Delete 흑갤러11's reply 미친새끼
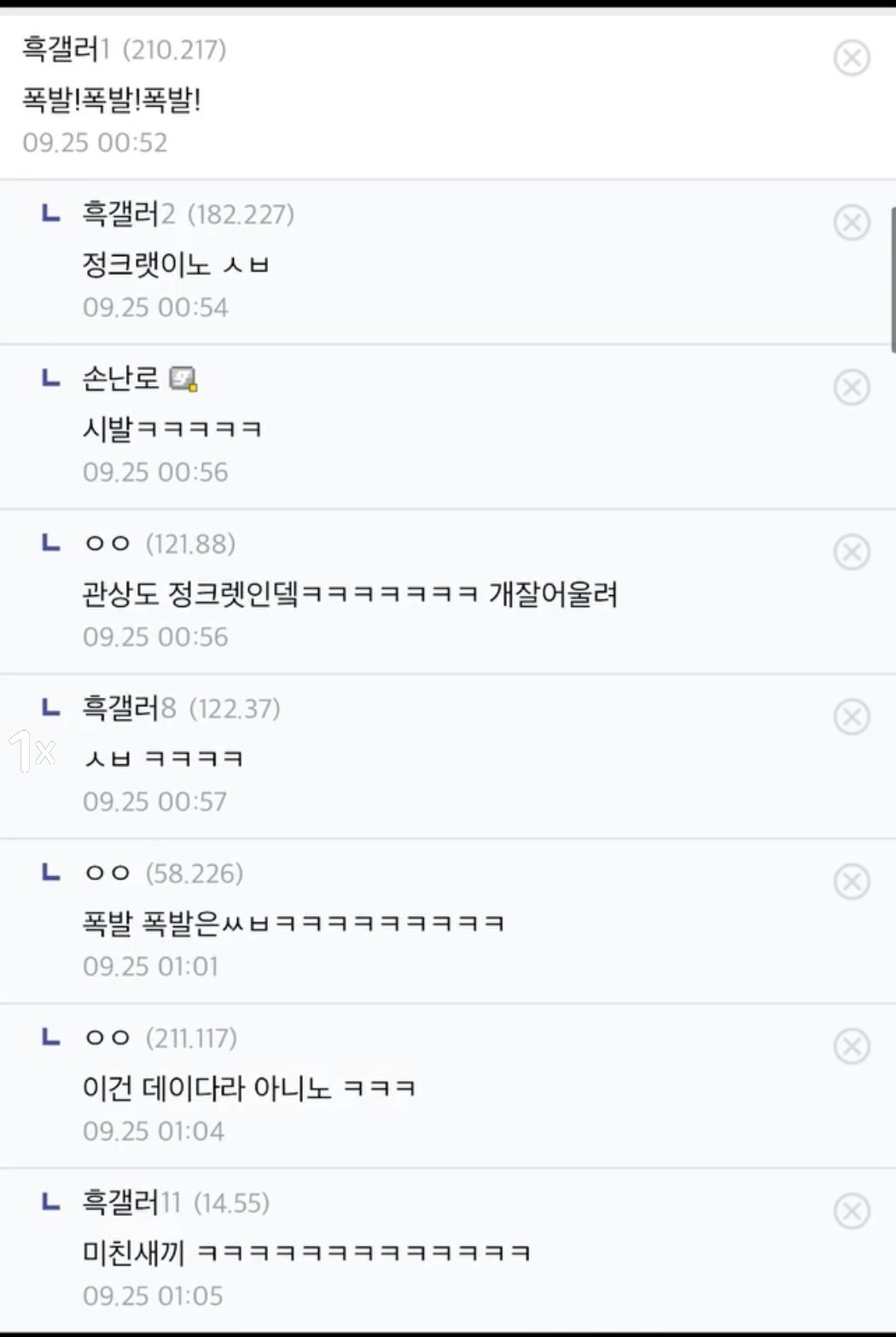The width and height of the screenshot is (896, 1337). tap(851, 1211)
